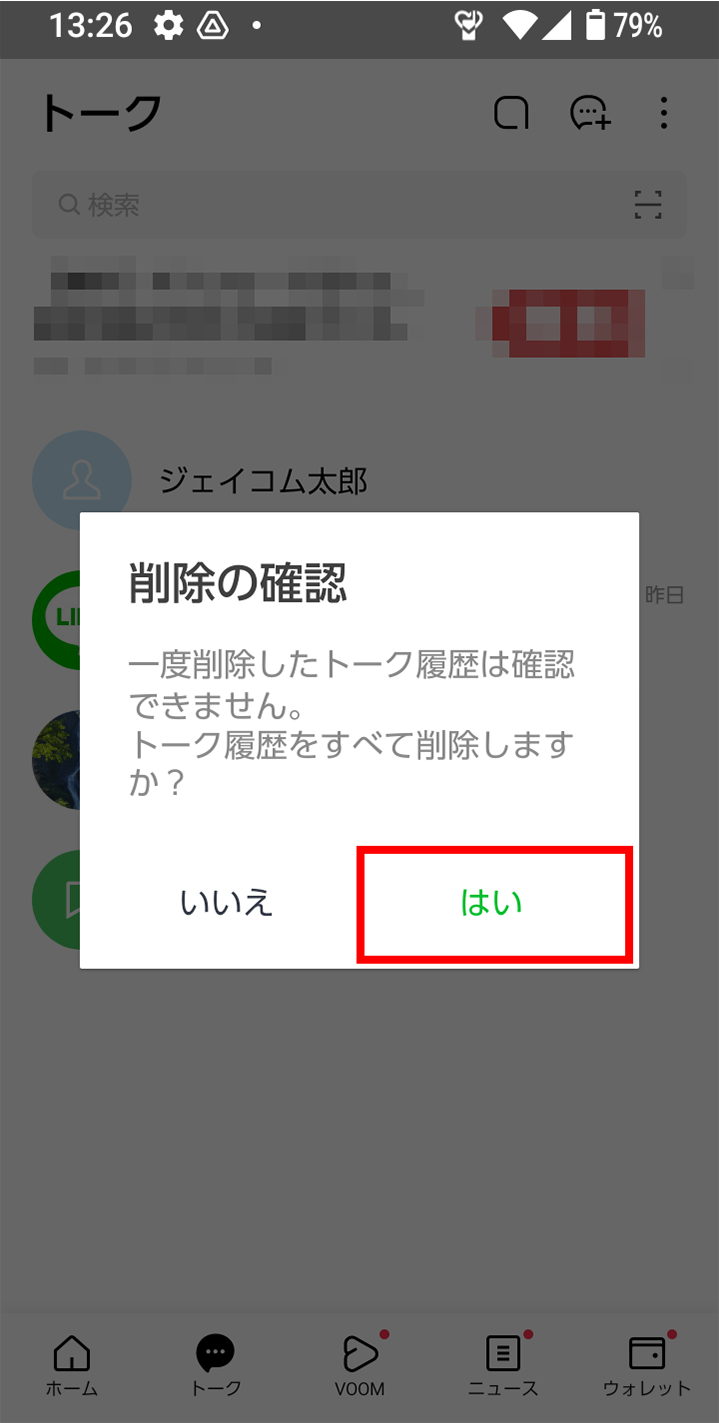Open the ジェイコム太郎 chat
The height and width of the screenshot is (1423, 719).
[x=262, y=481]
